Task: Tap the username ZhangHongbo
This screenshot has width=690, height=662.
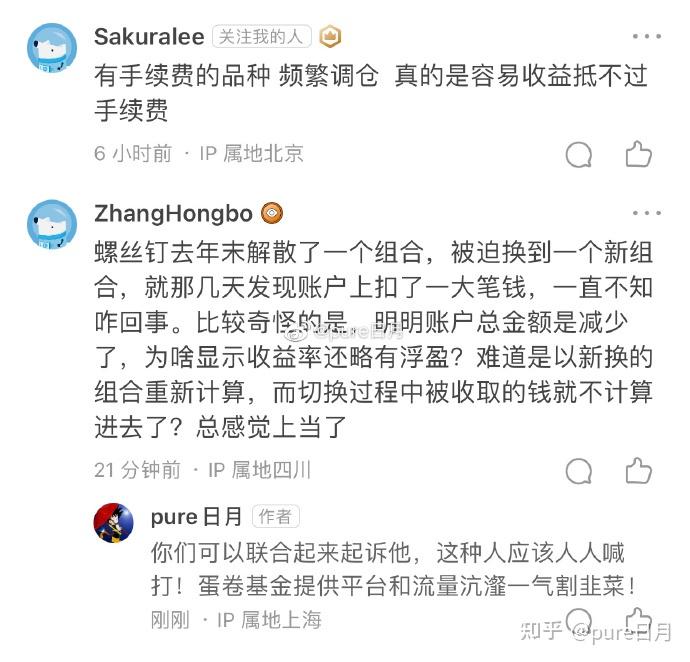Action: pyautogui.click(x=173, y=213)
